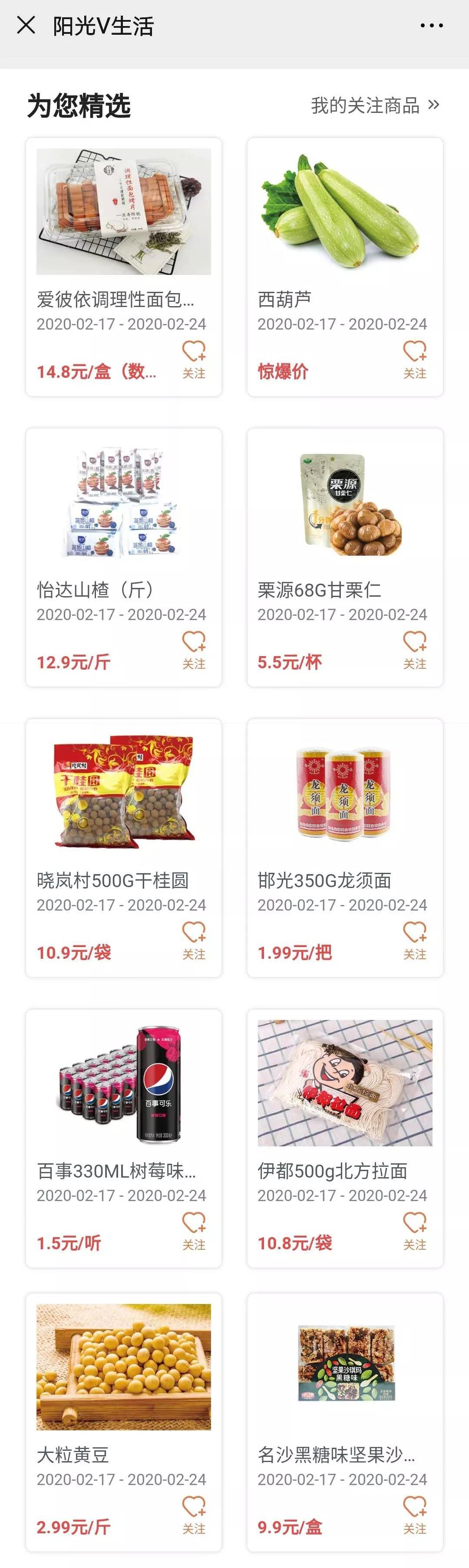Follow 晓岚村500G干桂圆

194,940
